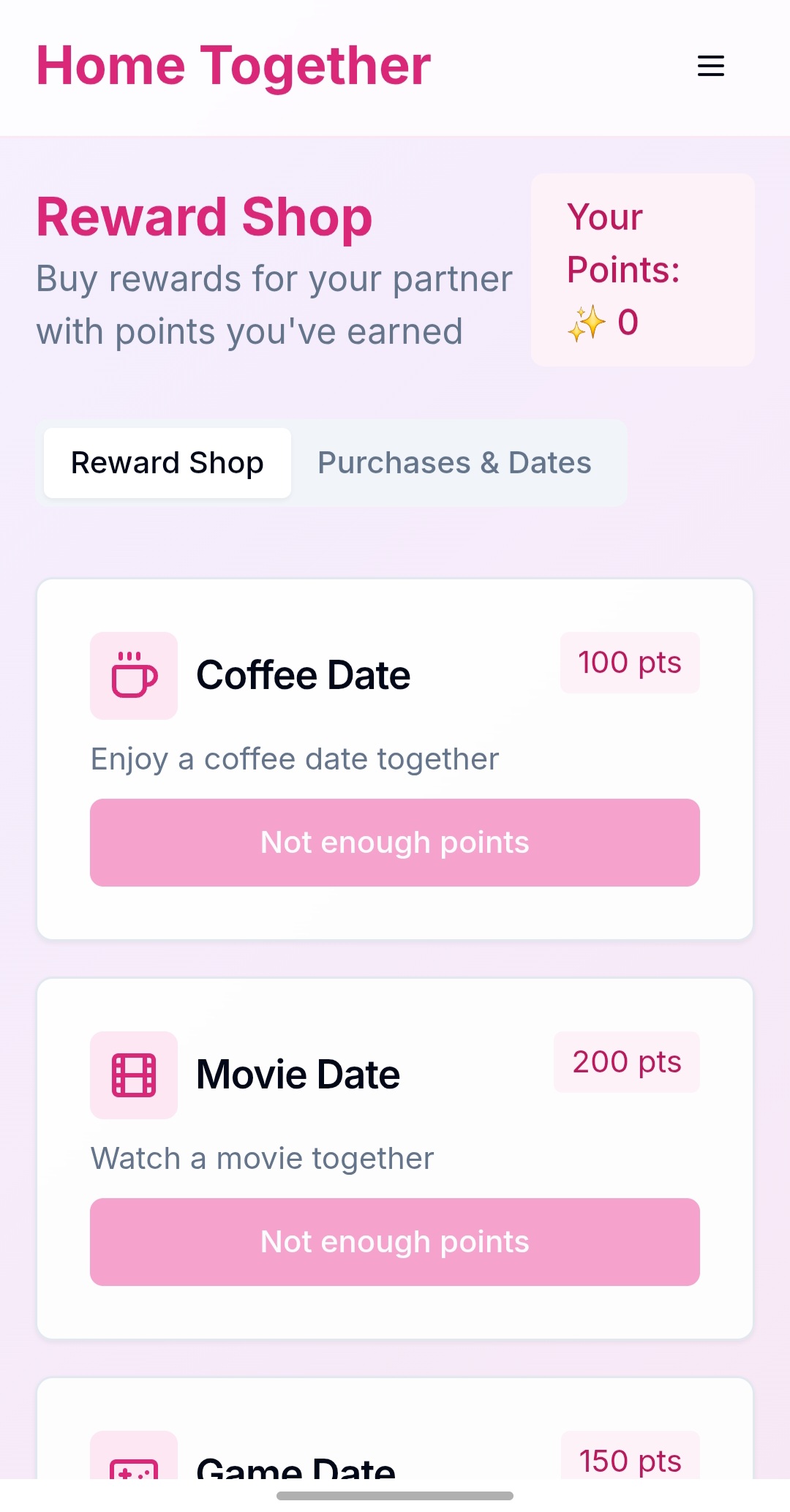Tap Not enough points under Movie Date

[x=395, y=1242]
